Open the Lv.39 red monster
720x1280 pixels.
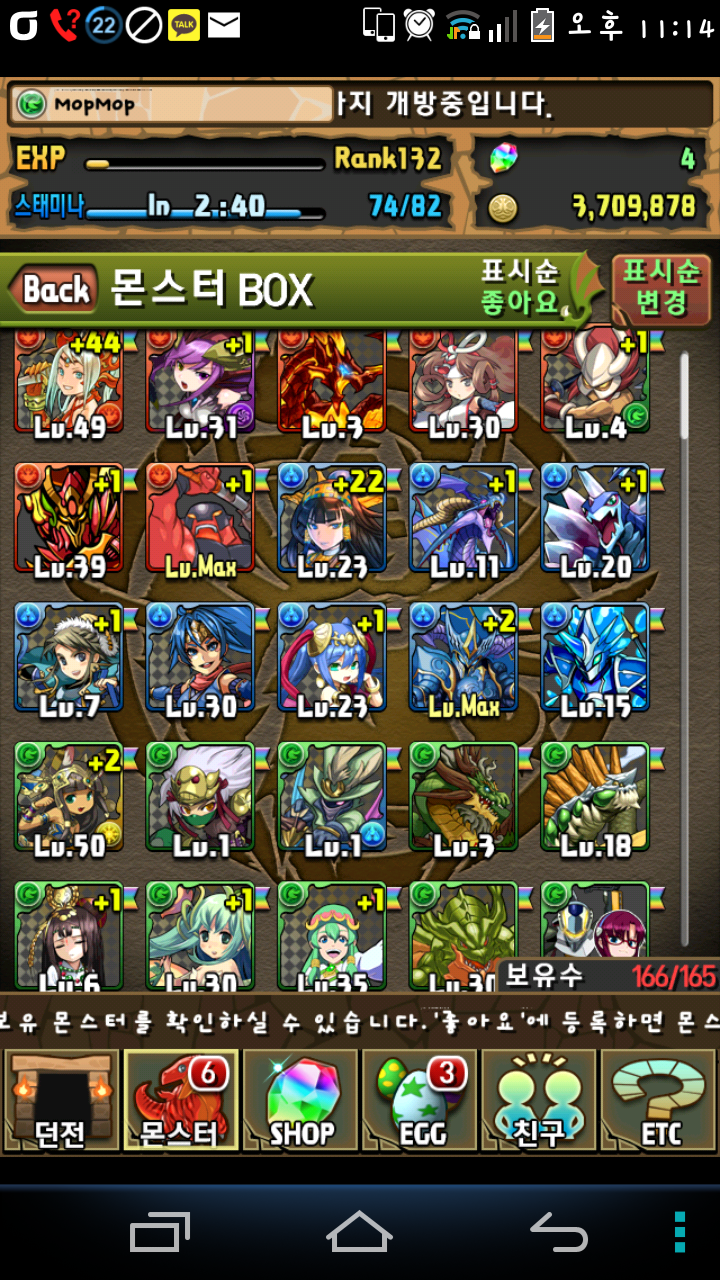tap(68, 520)
